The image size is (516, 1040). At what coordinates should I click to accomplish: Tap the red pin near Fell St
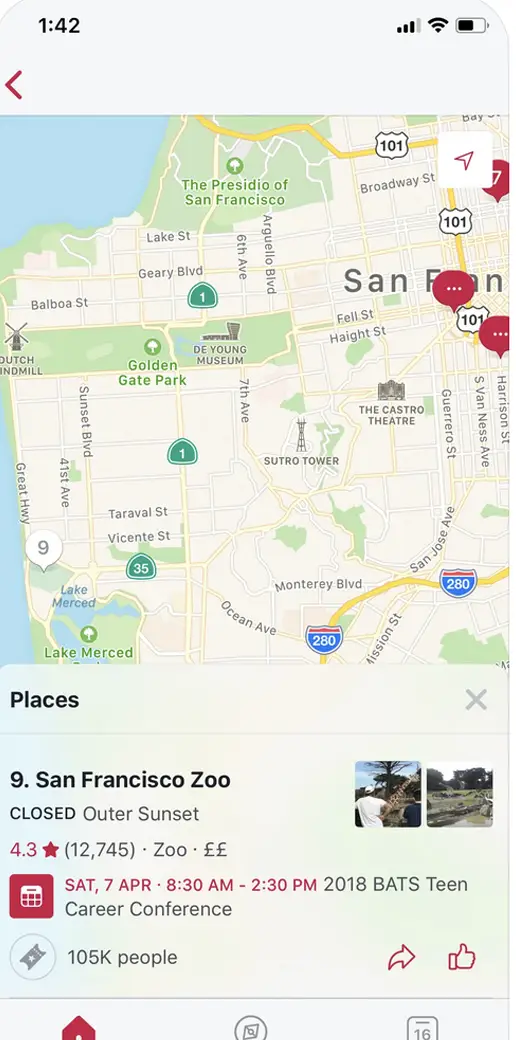click(x=454, y=291)
